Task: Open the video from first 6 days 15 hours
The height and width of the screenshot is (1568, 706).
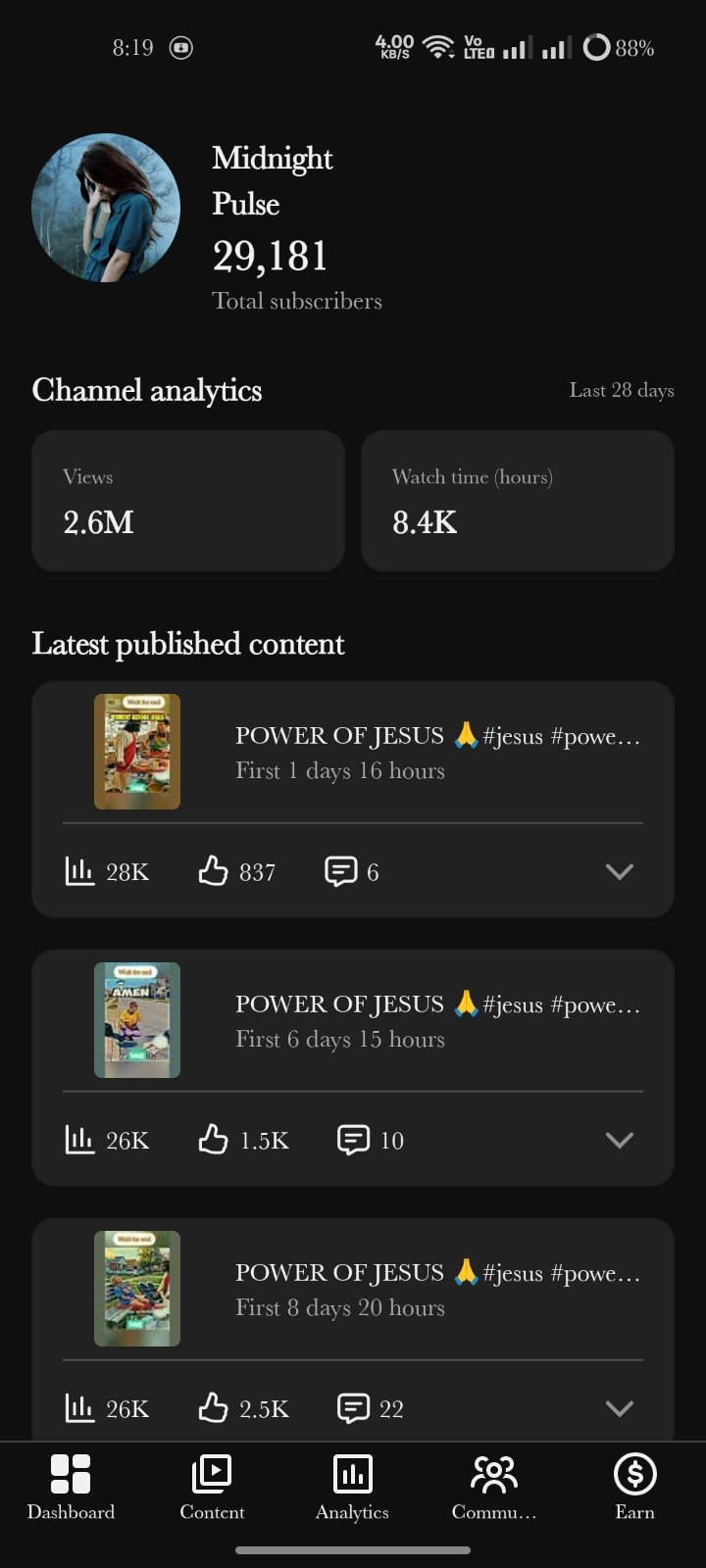Action: [x=353, y=1020]
